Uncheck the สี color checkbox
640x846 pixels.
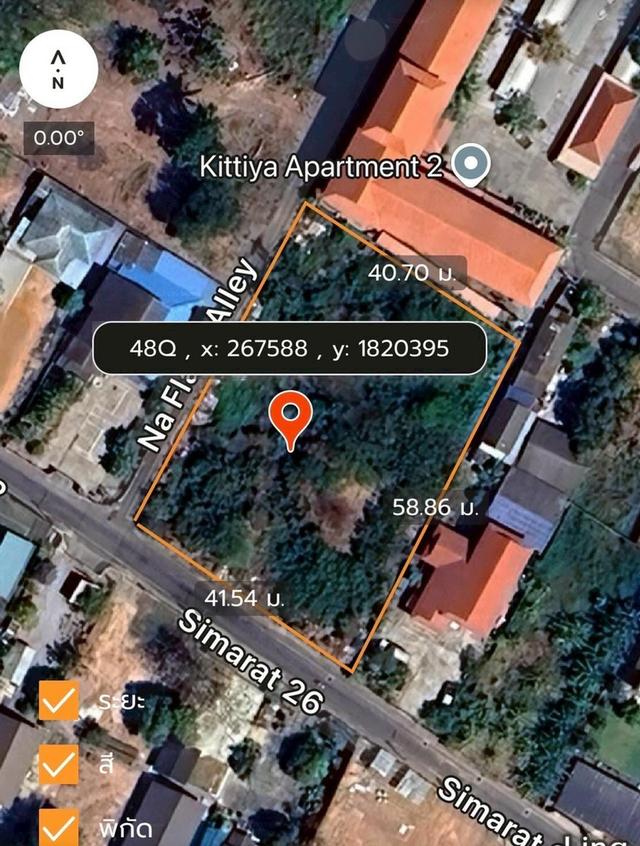59,765
